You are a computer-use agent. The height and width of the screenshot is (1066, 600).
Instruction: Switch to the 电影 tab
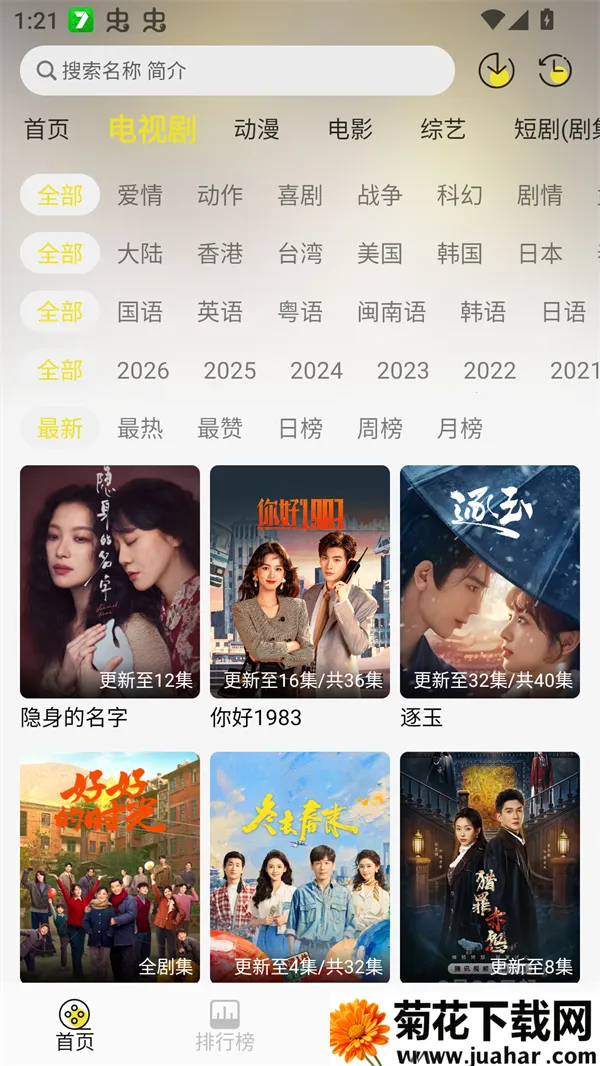click(350, 129)
